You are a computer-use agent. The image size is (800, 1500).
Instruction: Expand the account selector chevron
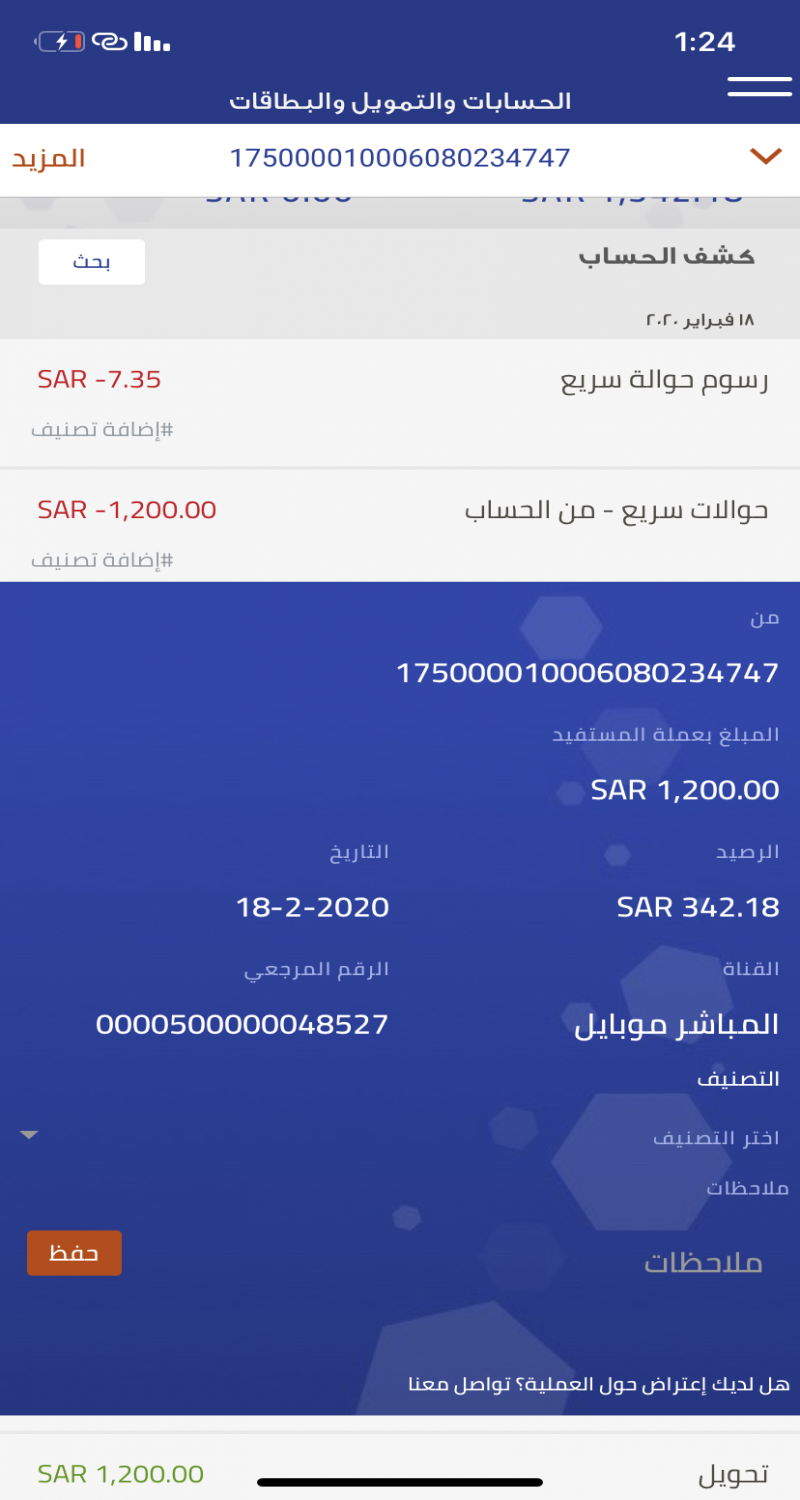click(x=765, y=156)
